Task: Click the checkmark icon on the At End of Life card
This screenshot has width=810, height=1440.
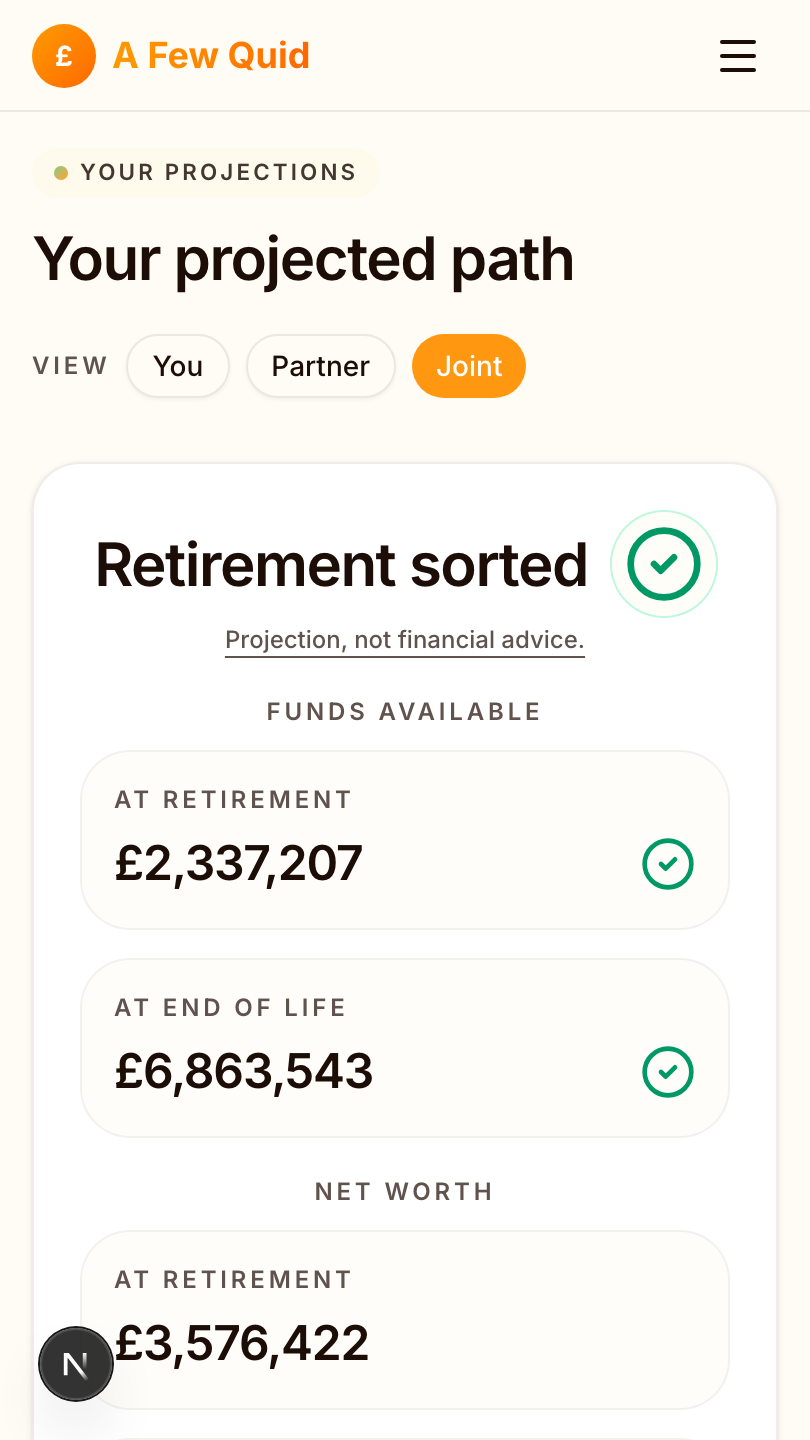Action: (x=668, y=1072)
